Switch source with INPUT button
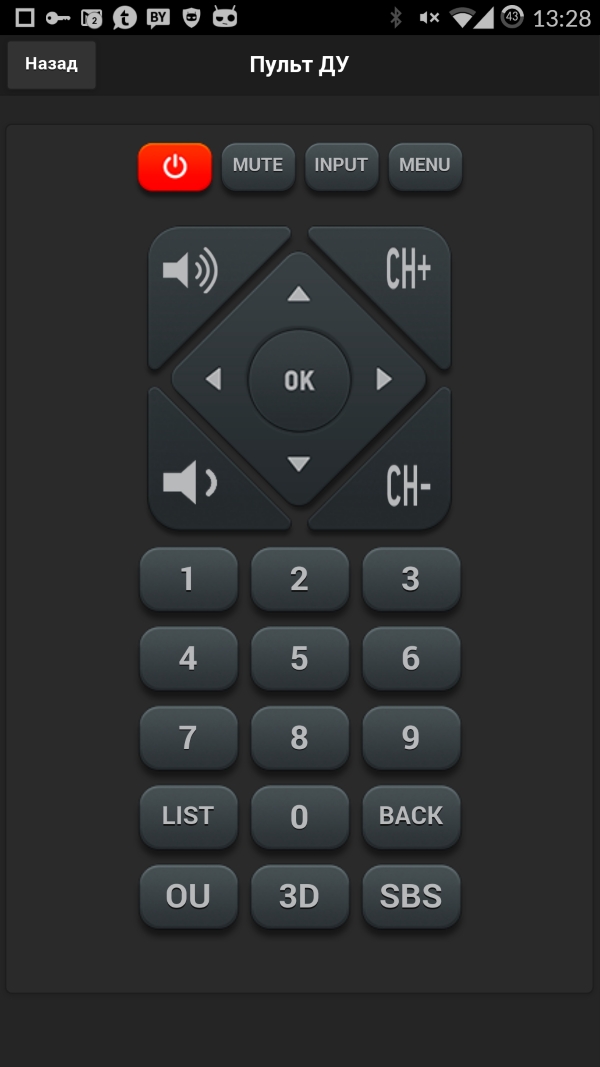Image resolution: width=600 pixels, height=1067 pixels. click(341, 166)
